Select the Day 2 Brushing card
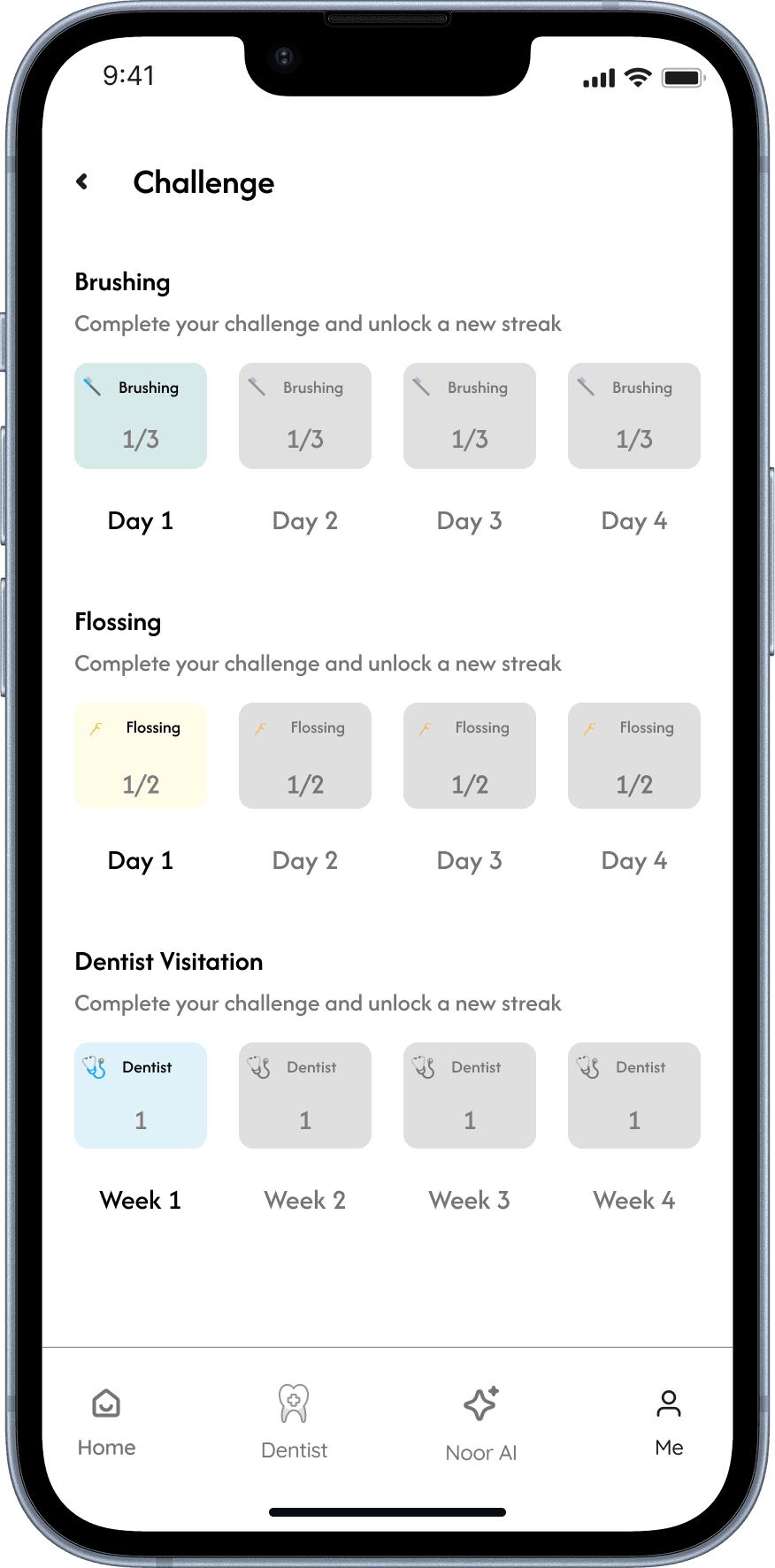The height and width of the screenshot is (1568, 775). coord(305,416)
